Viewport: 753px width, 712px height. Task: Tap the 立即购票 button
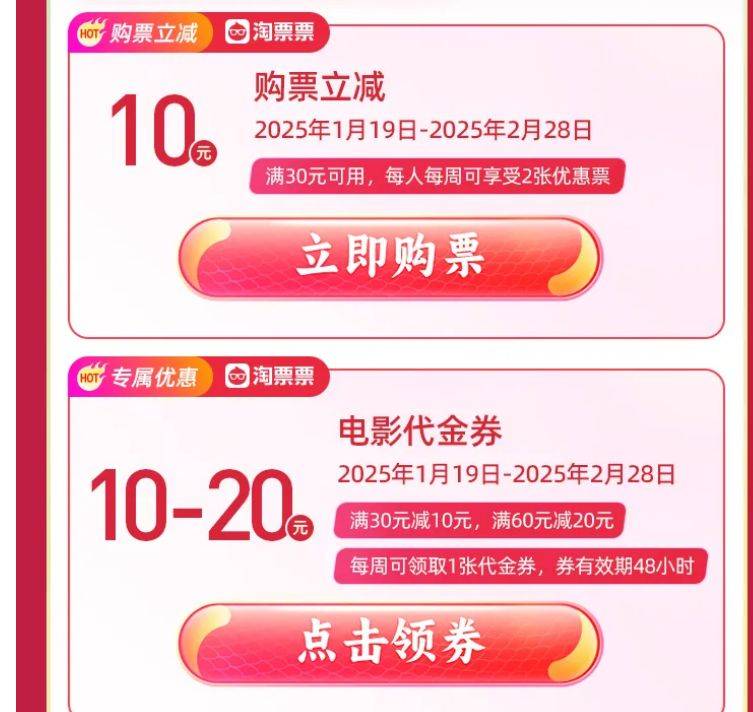point(390,258)
